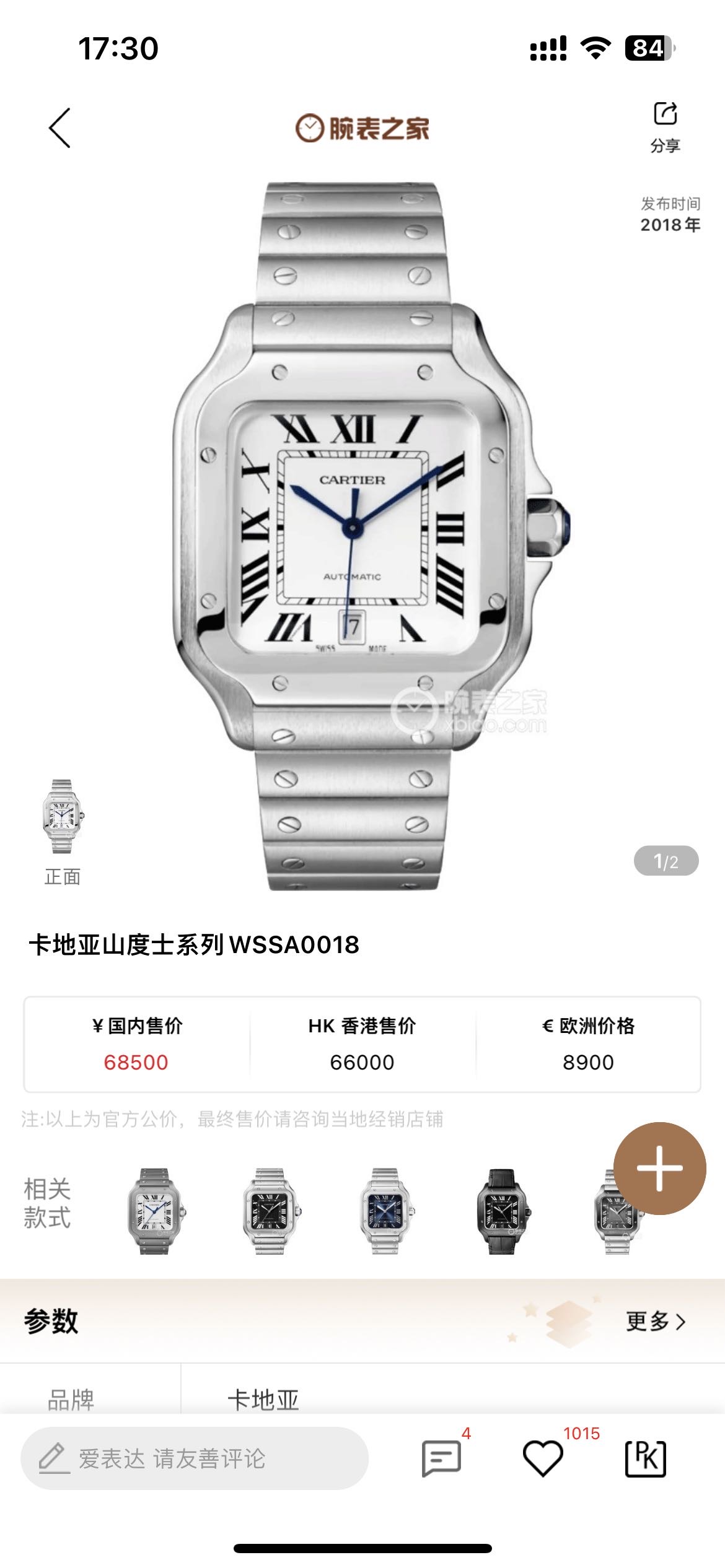View more parameters via 更多
725x1568 pixels.
(x=655, y=1322)
